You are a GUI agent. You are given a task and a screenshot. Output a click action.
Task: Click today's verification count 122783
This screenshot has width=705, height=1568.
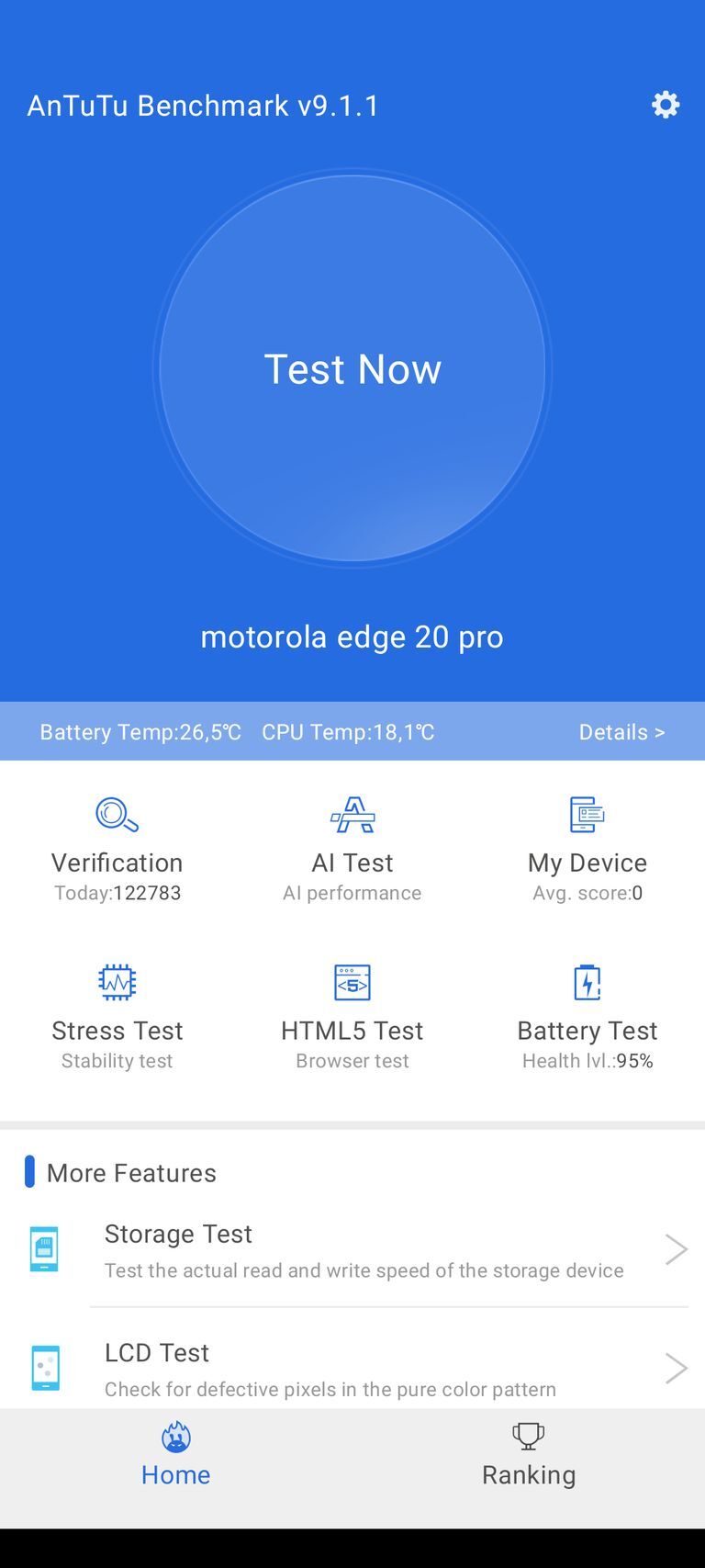pos(117,892)
